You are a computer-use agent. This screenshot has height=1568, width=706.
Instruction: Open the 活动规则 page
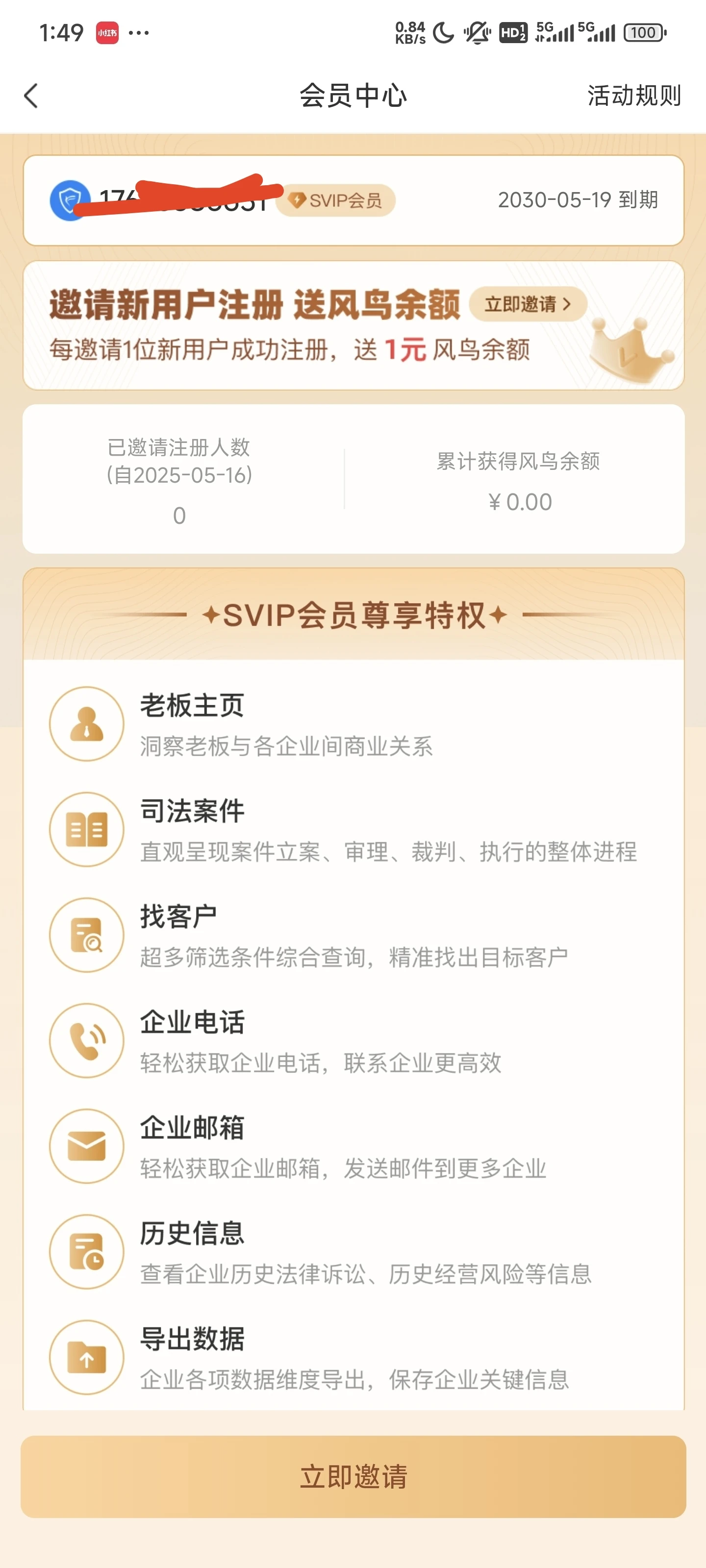(x=633, y=96)
